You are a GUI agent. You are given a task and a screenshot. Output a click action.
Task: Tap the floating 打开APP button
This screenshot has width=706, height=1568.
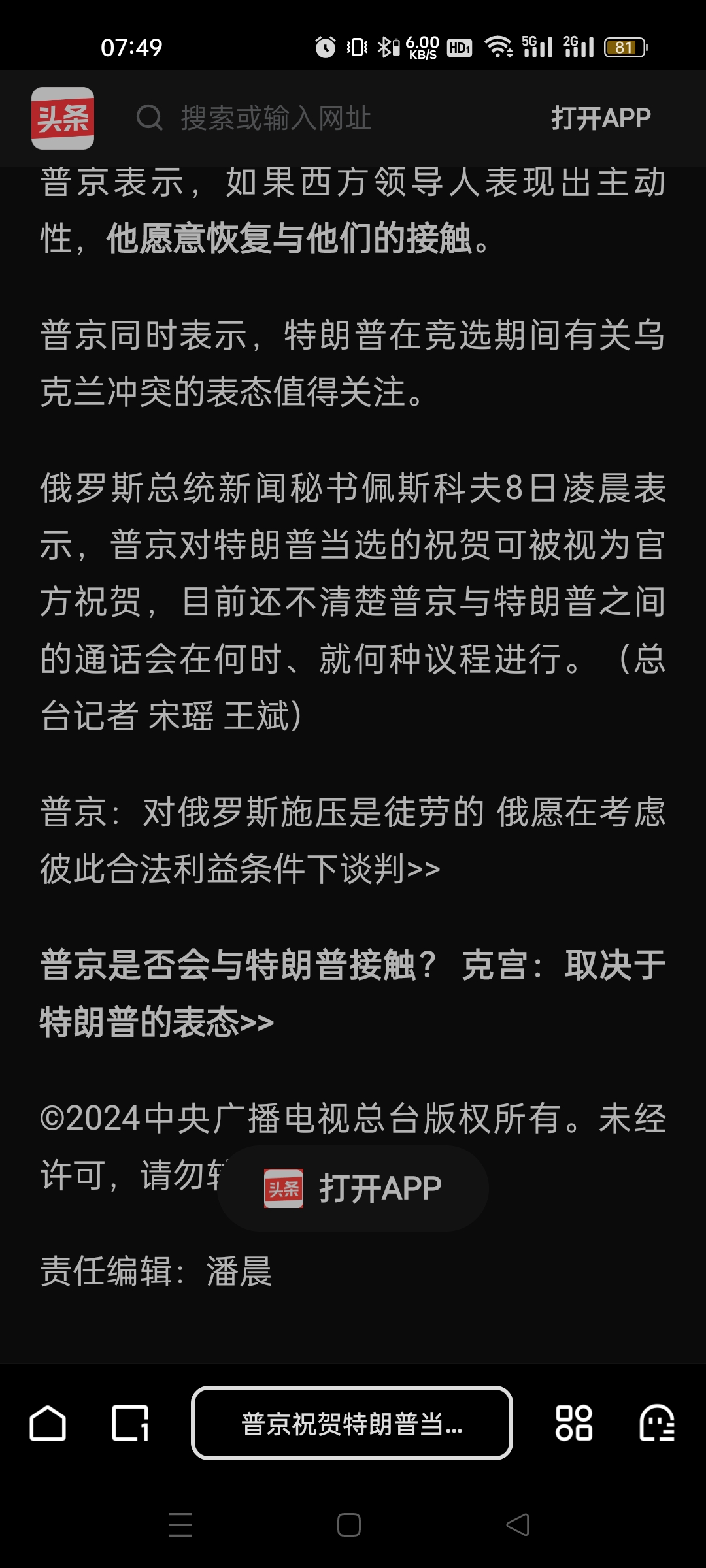pyautogui.click(x=353, y=1188)
